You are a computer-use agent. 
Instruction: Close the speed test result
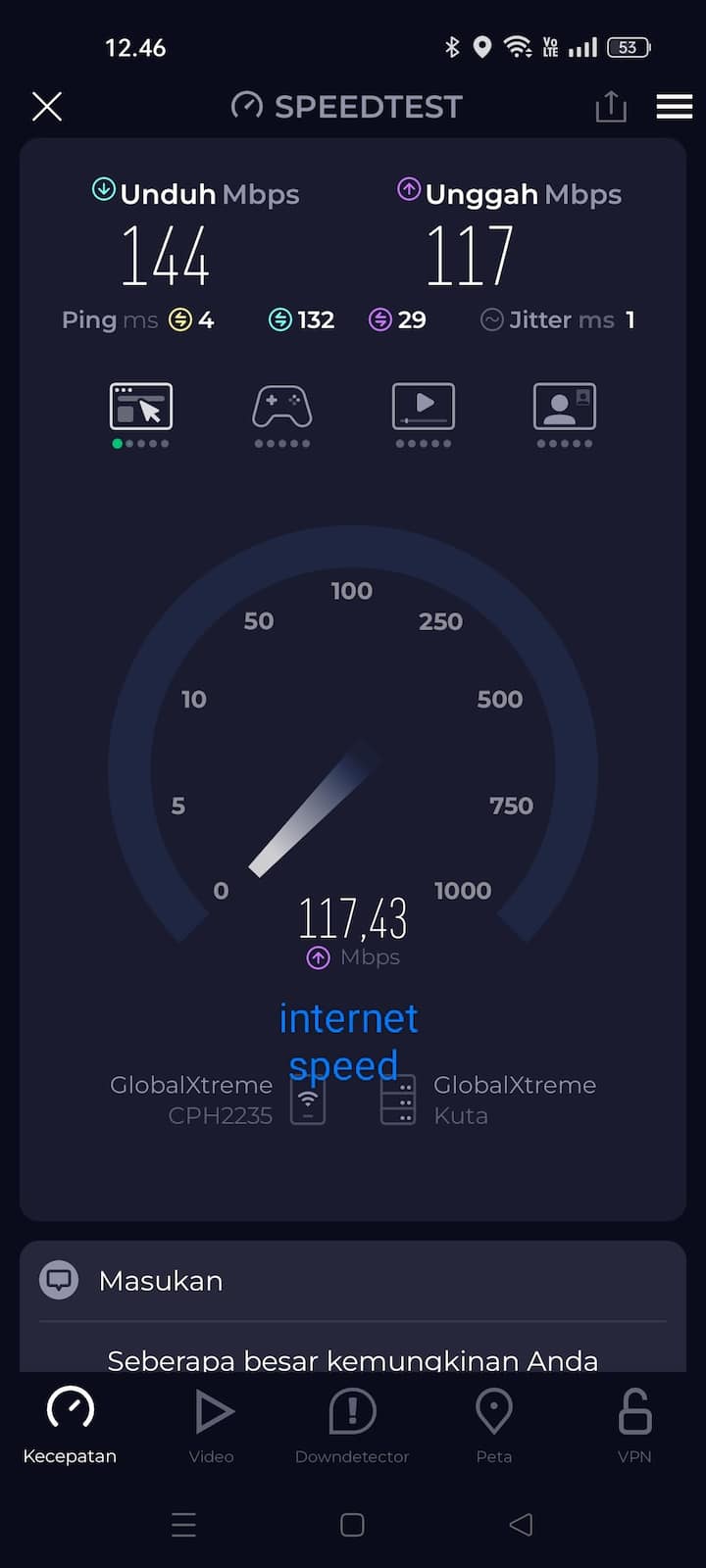(x=47, y=107)
